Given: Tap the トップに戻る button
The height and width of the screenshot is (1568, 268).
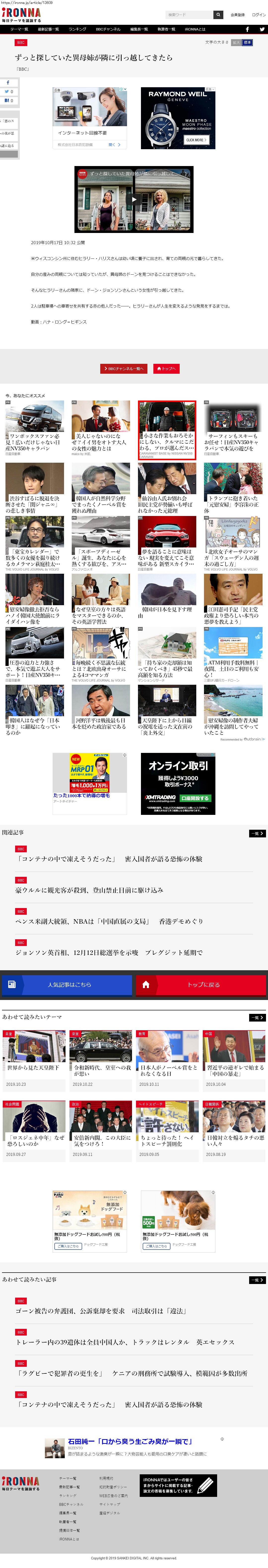Looking at the screenshot, I should tap(201, 984).
